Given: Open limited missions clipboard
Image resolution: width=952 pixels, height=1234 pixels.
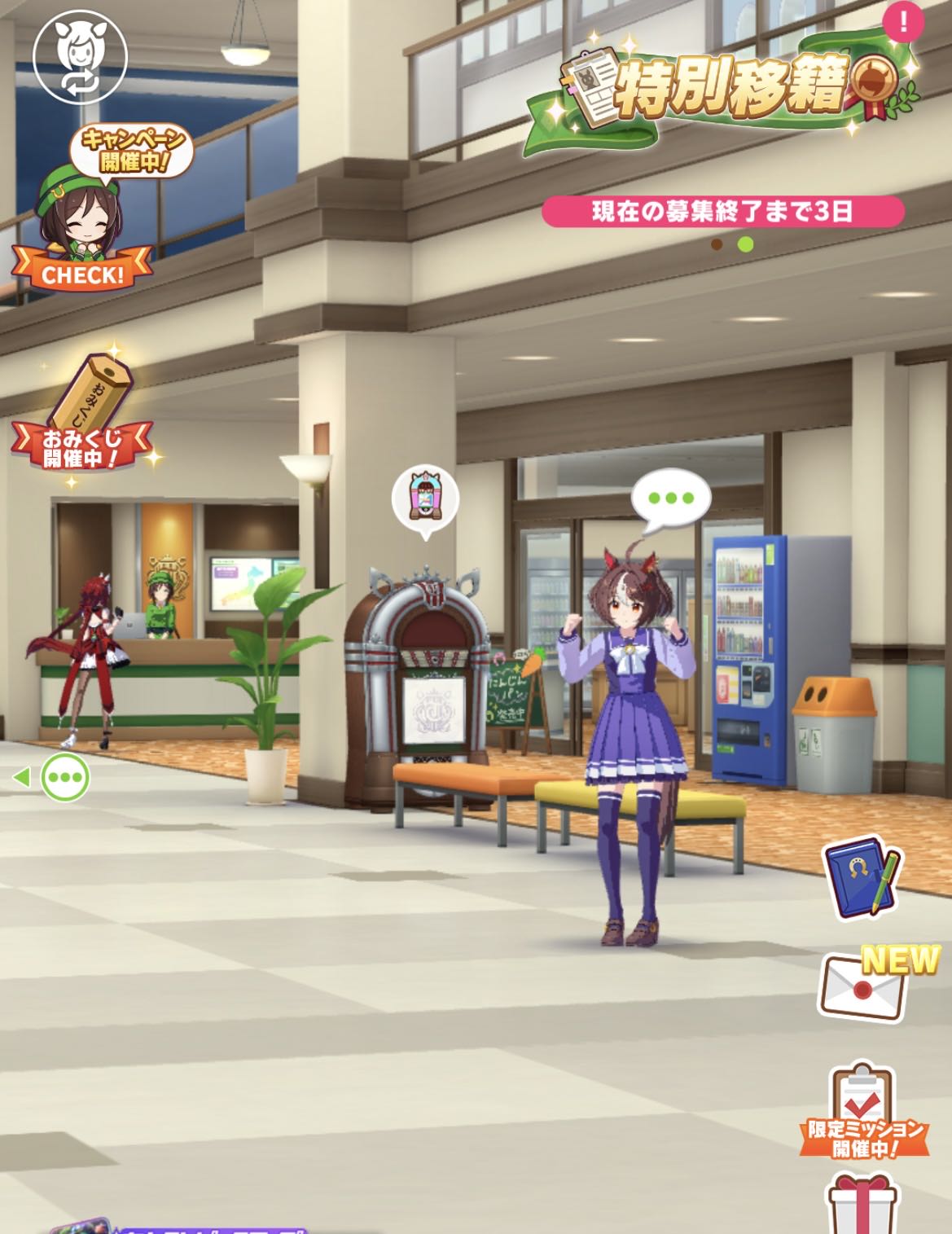Looking at the screenshot, I should pos(863,1112).
